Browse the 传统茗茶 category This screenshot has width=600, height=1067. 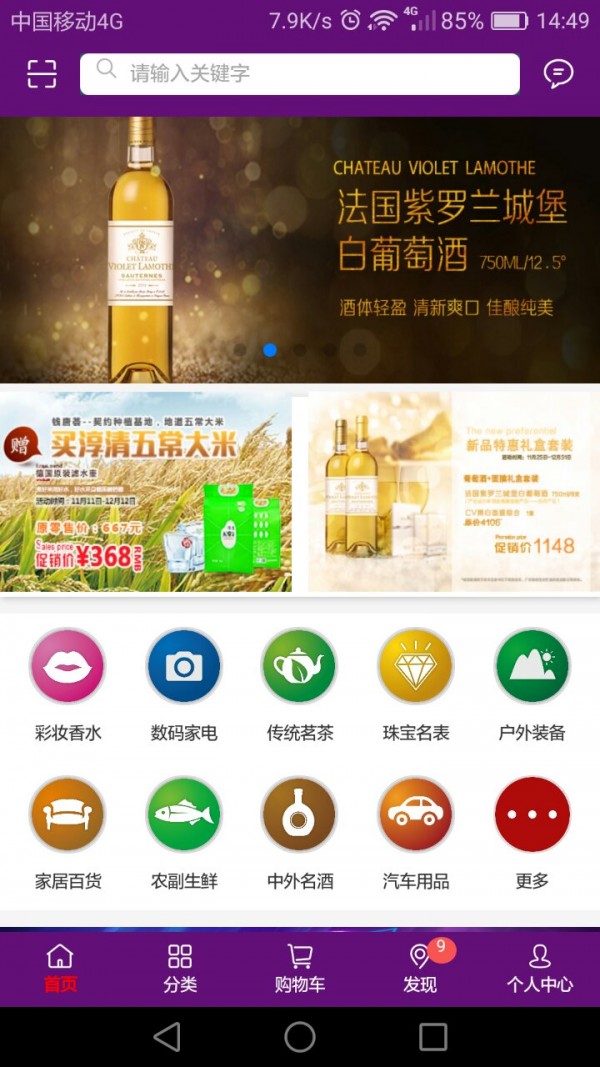(x=300, y=667)
